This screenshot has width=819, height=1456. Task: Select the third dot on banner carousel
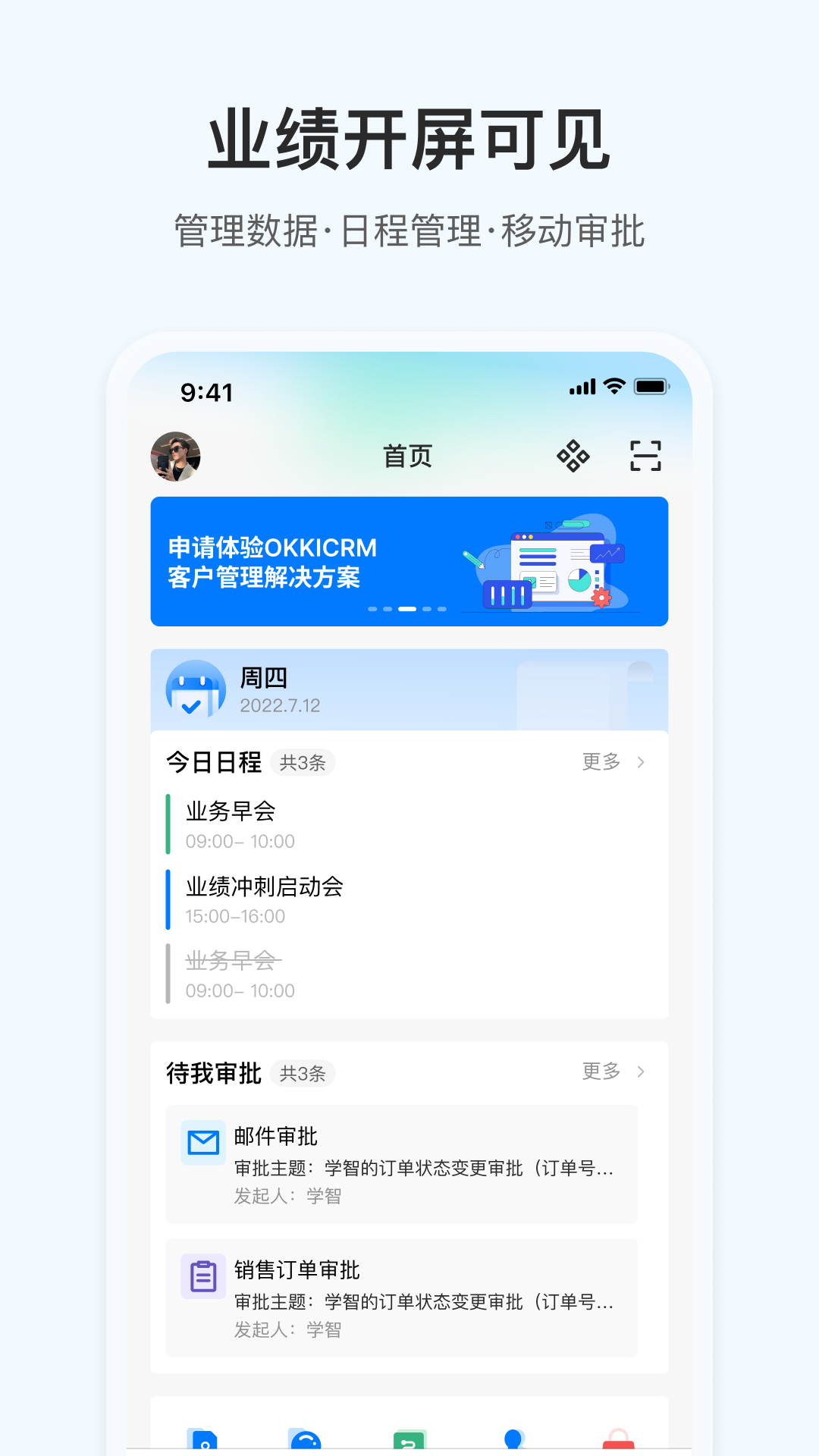click(407, 607)
